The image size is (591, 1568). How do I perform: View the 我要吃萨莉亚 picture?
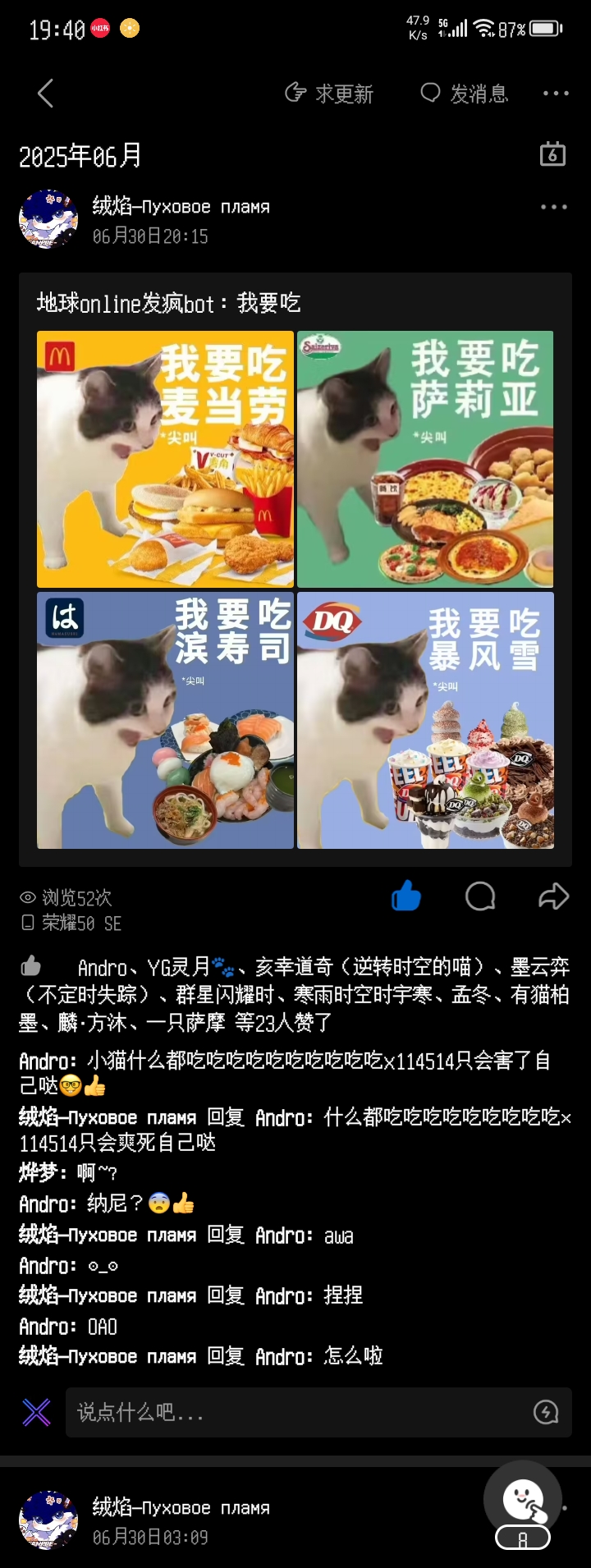coord(425,459)
